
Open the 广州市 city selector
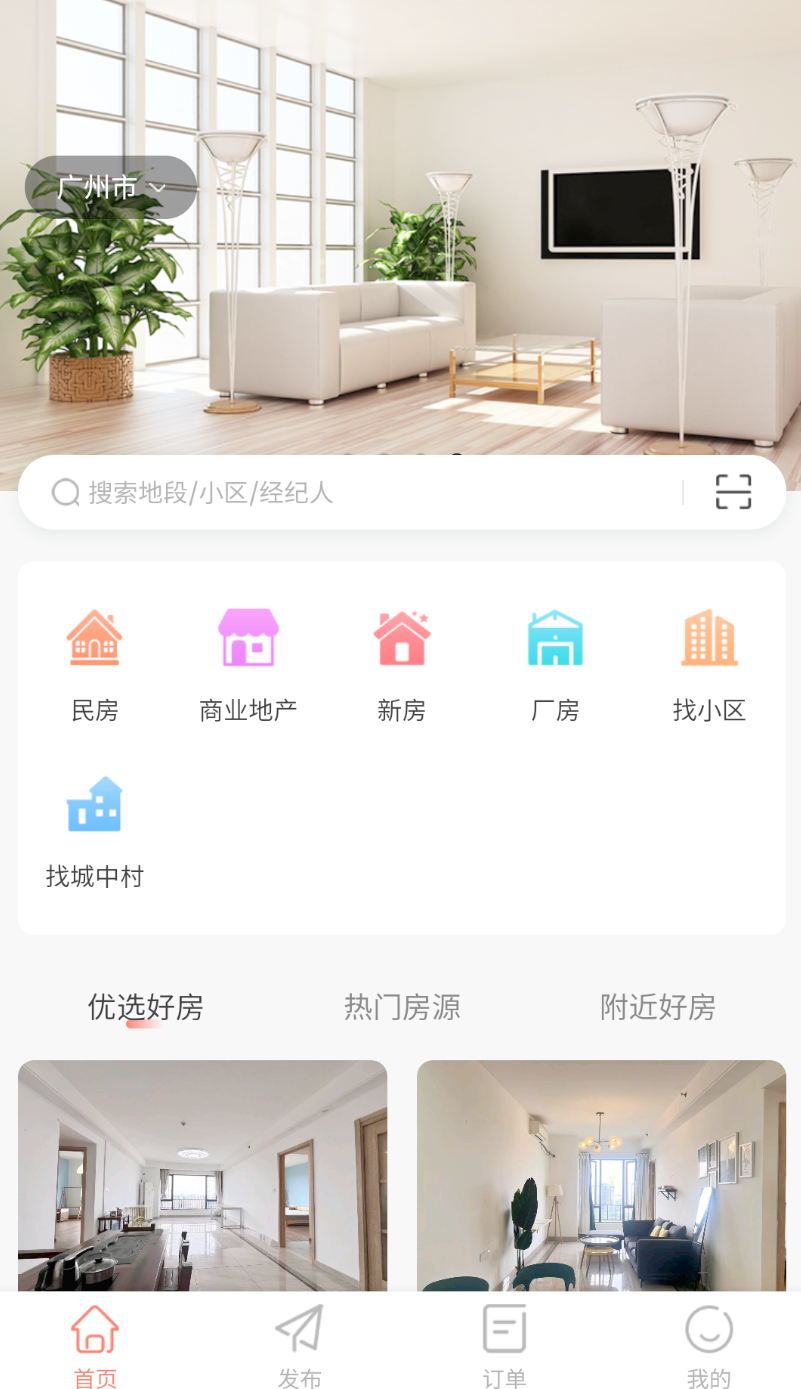click(110, 187)
